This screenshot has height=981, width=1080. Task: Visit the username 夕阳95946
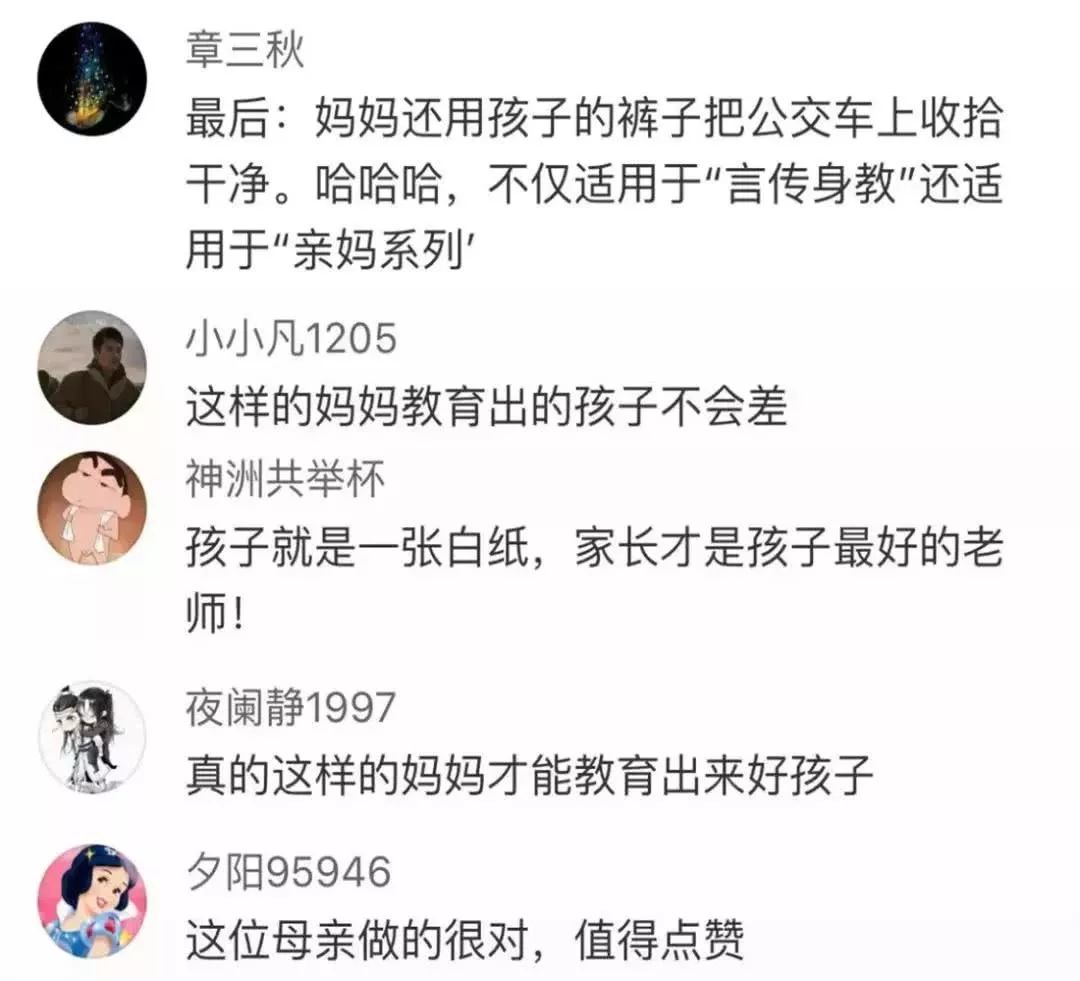[x=288, y=873]
